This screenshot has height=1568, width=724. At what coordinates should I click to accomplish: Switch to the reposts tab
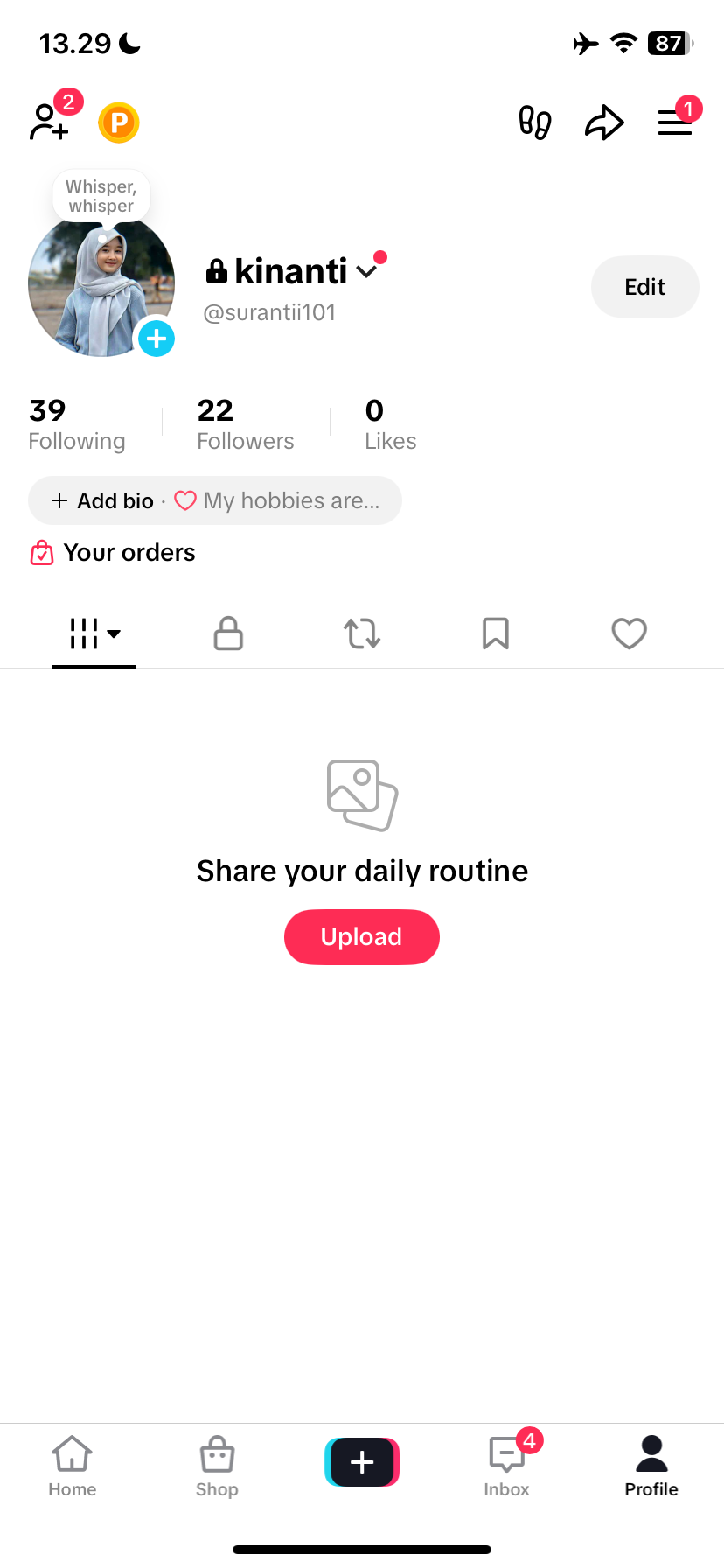point(362,633)
